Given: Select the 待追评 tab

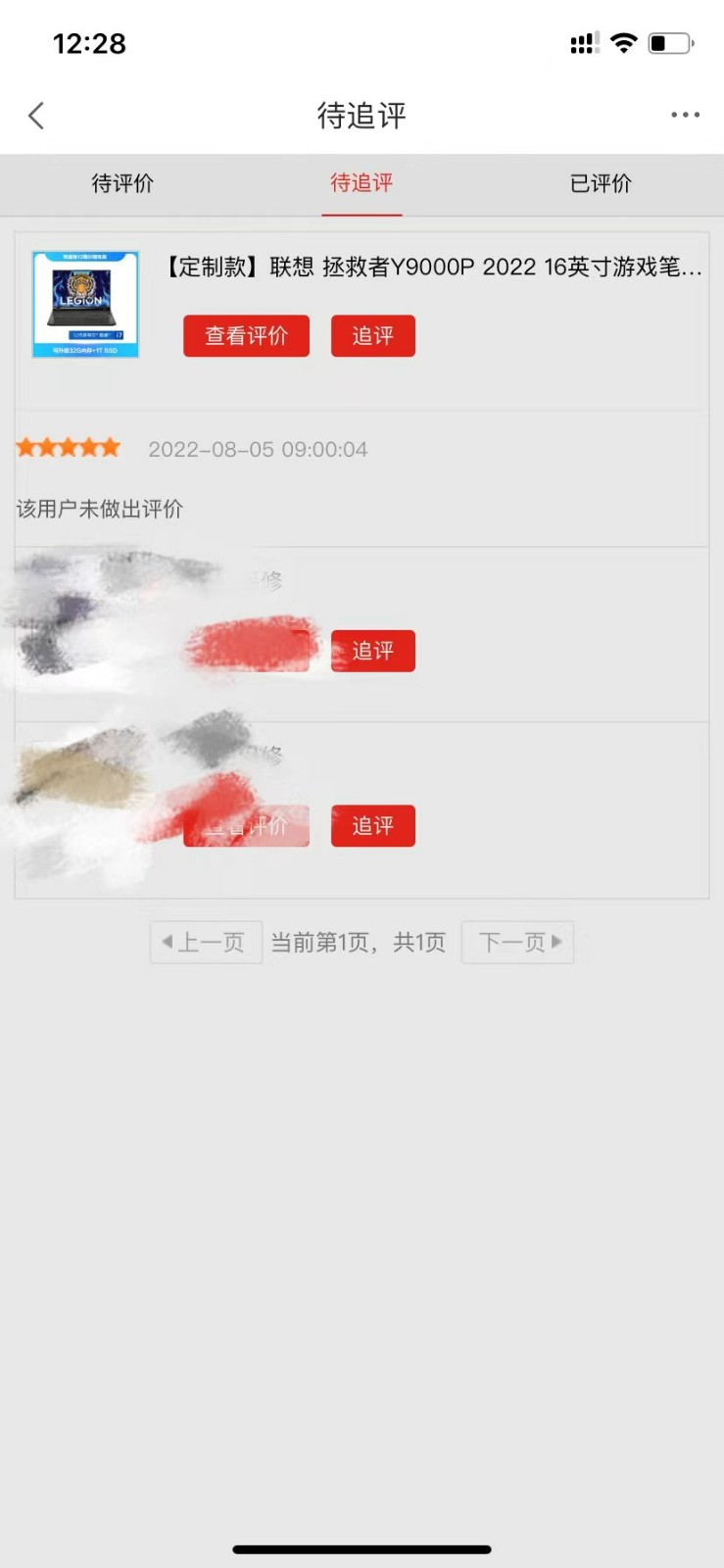Looking at the screenshot, I should click(x=362, y=183).
